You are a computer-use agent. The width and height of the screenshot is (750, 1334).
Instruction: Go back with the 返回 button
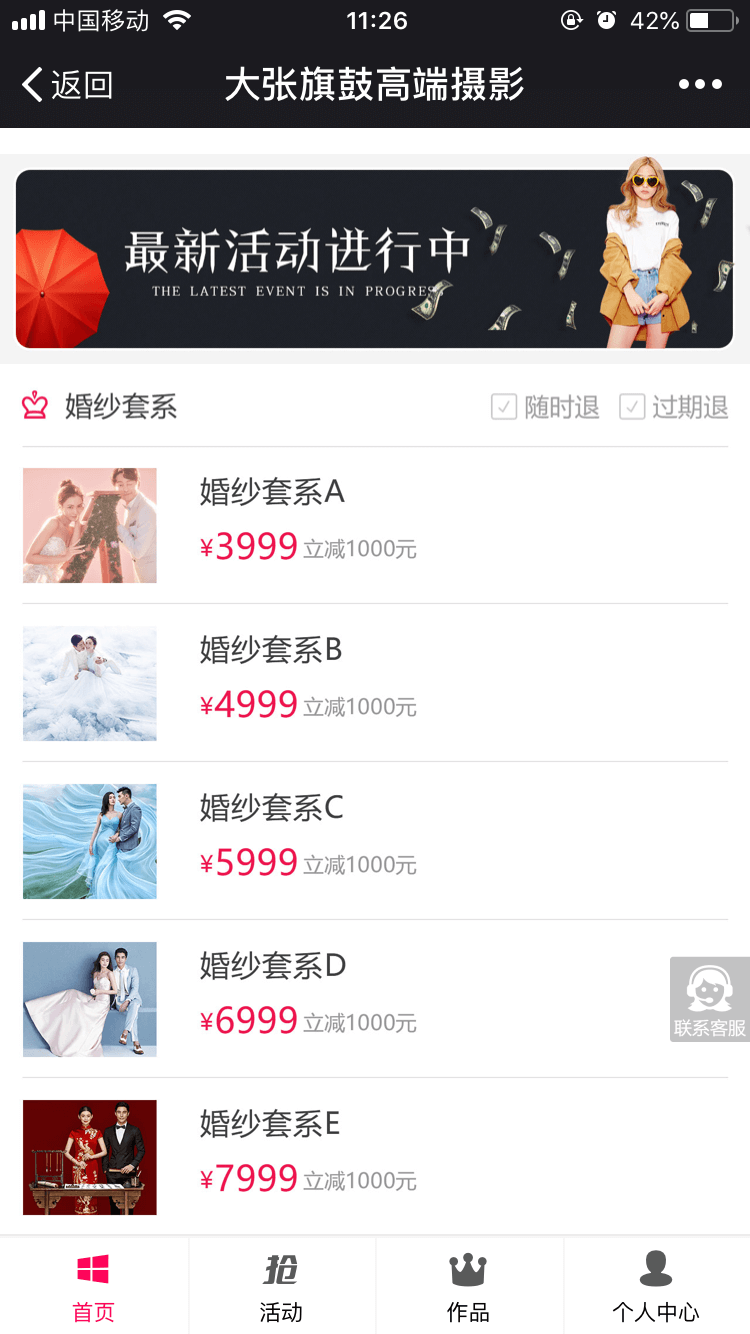pyautogui.click(x=68, y=85)
